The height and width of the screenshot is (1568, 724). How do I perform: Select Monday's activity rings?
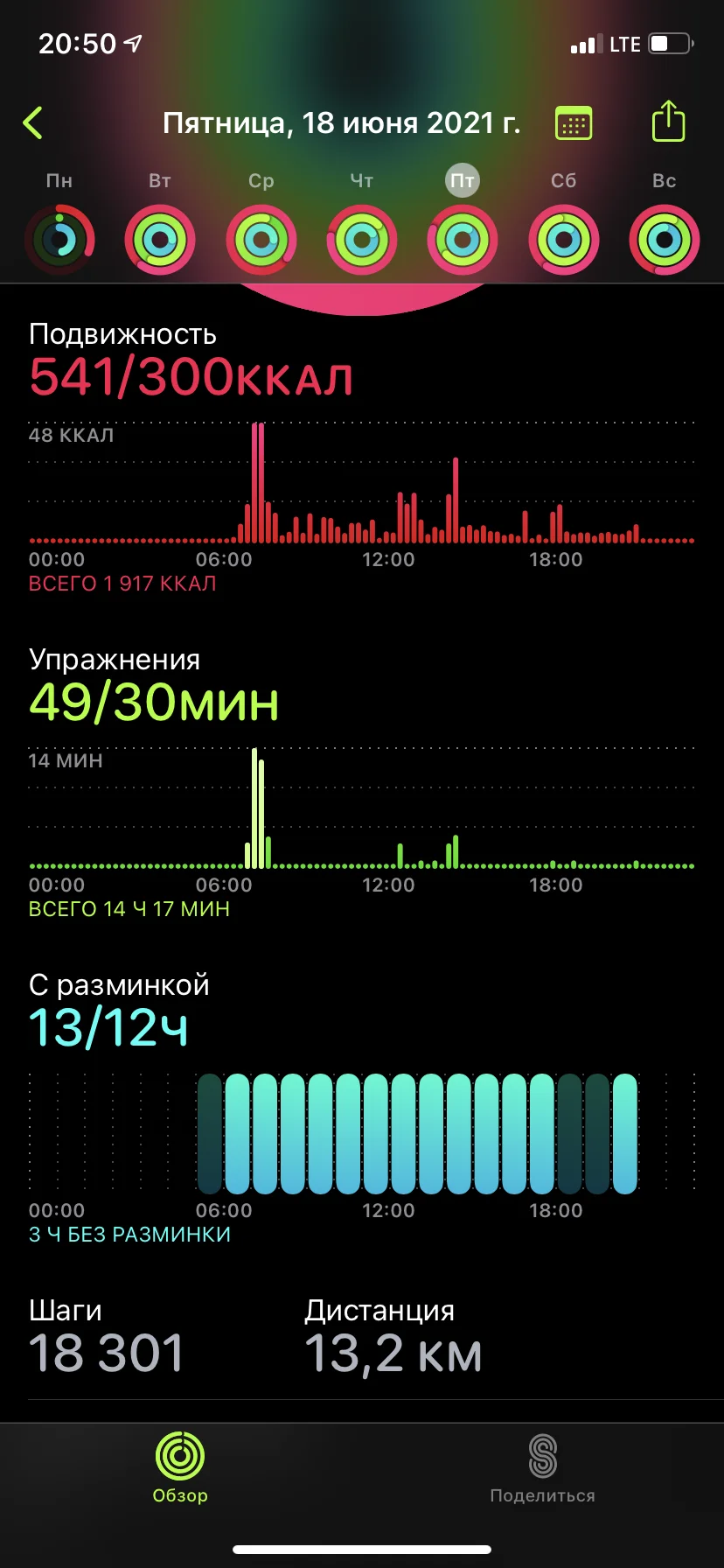(x=59, y=239)
